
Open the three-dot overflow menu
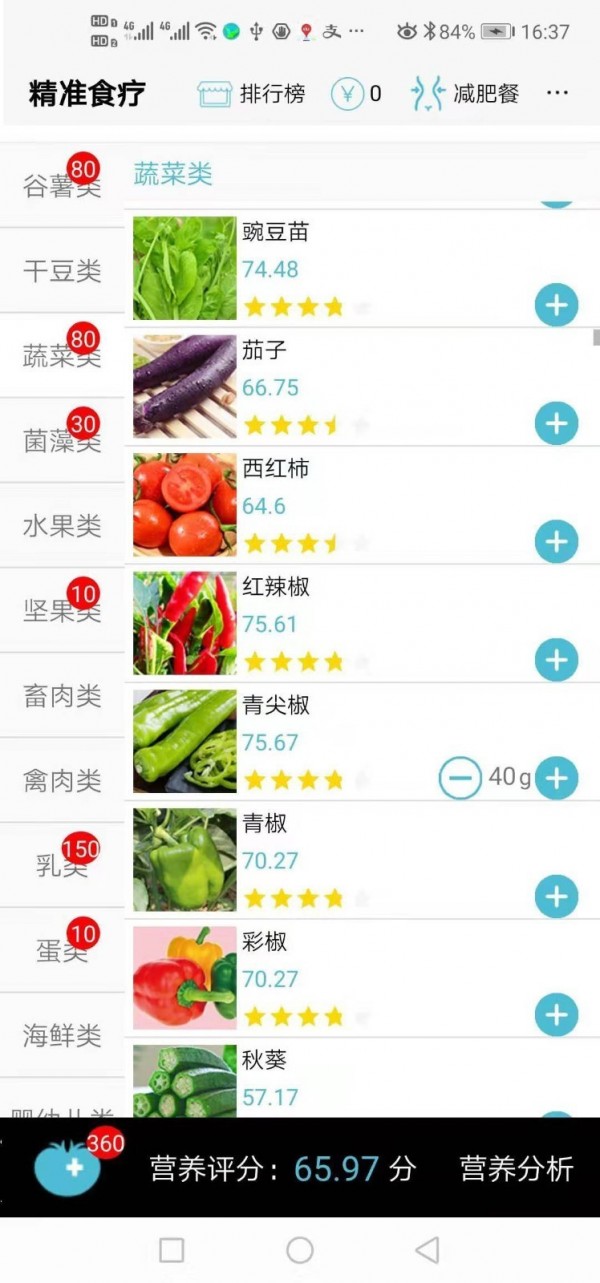pyautogui.click(x=557, y=94)
